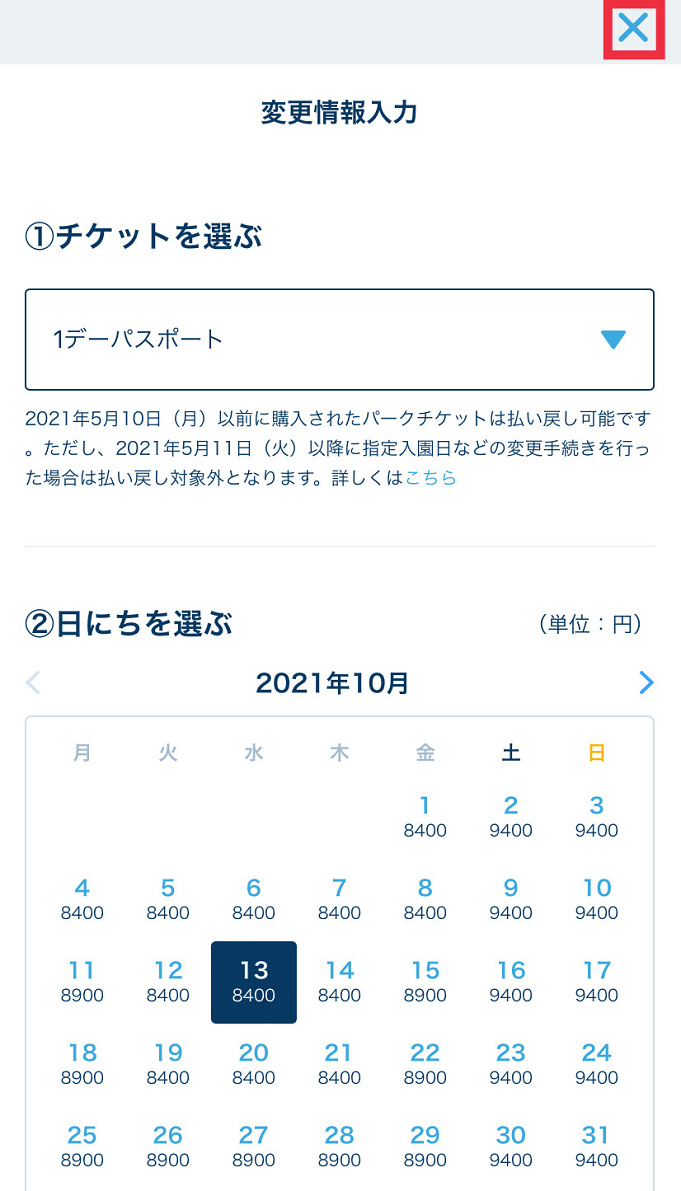Choose October 20 priced 8400
The width and height of the screenshot is (681, 1191).
254,1063
